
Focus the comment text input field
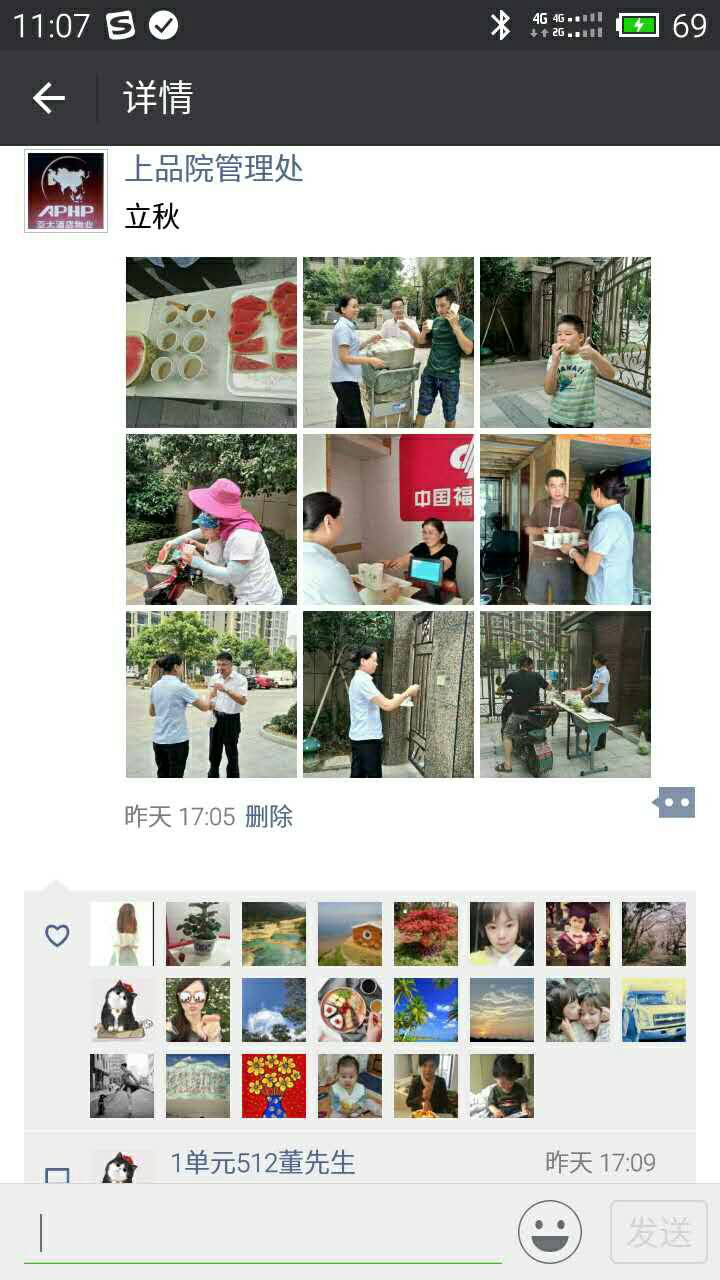point(262,1233)
